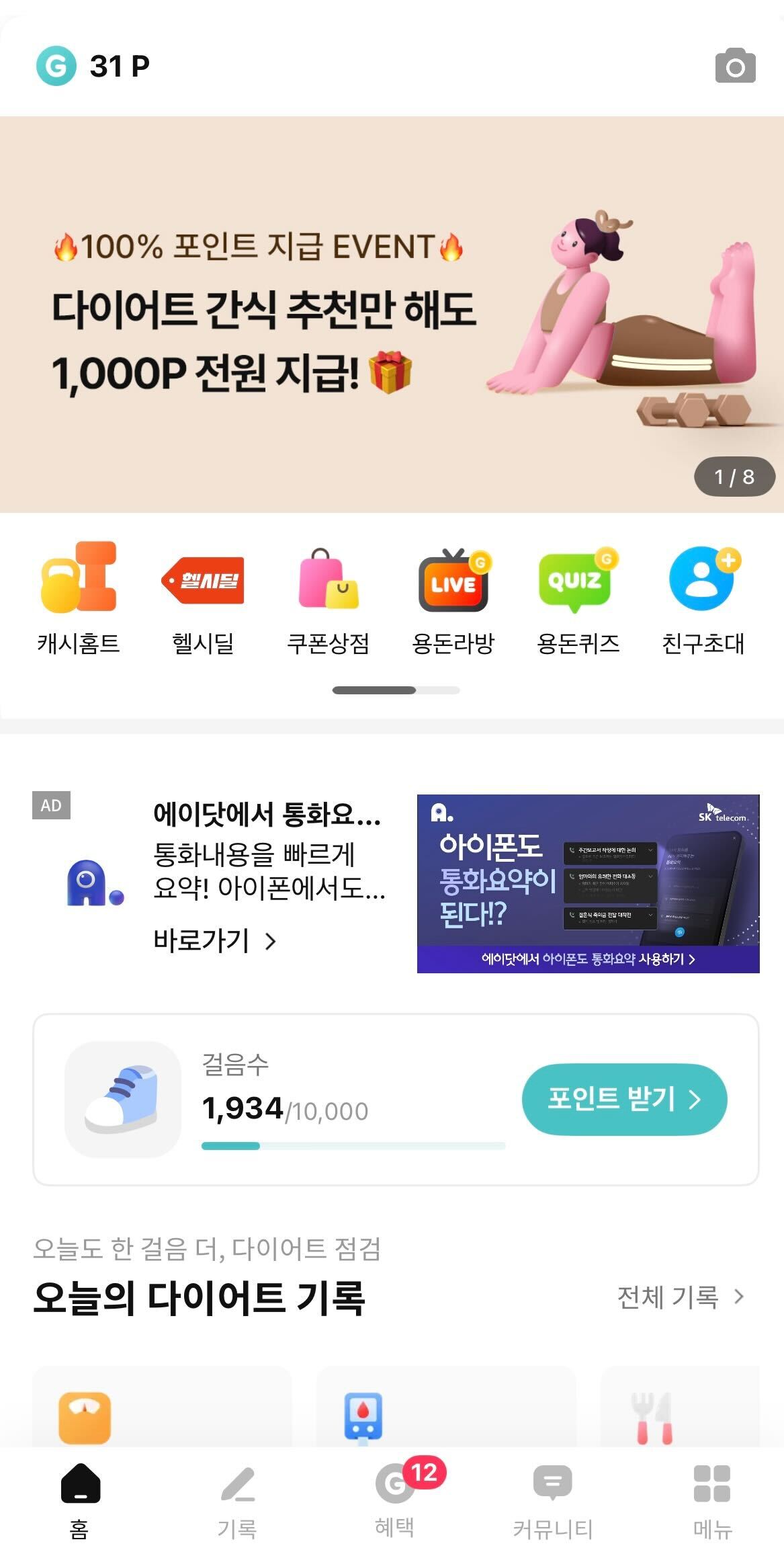Tap 포인트 받기 button
Viewport: 784px width, 1552px height.
(x=624, y=1099)
